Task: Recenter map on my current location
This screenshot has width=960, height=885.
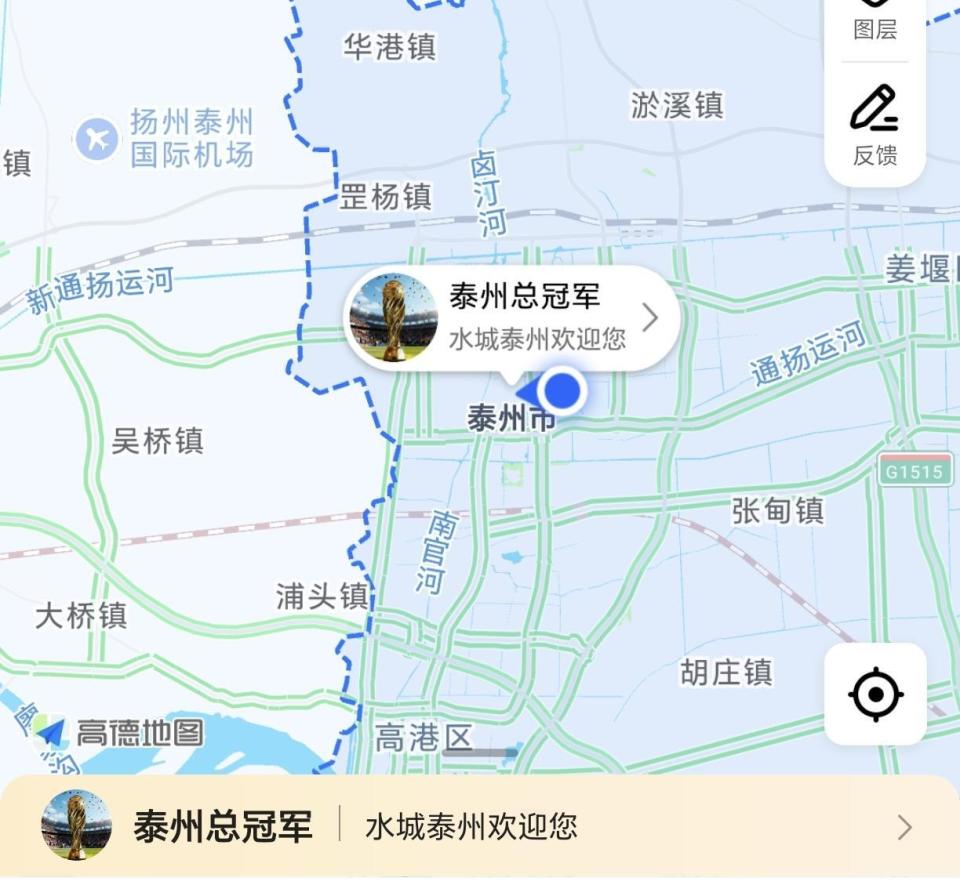Action: (875, 694)
